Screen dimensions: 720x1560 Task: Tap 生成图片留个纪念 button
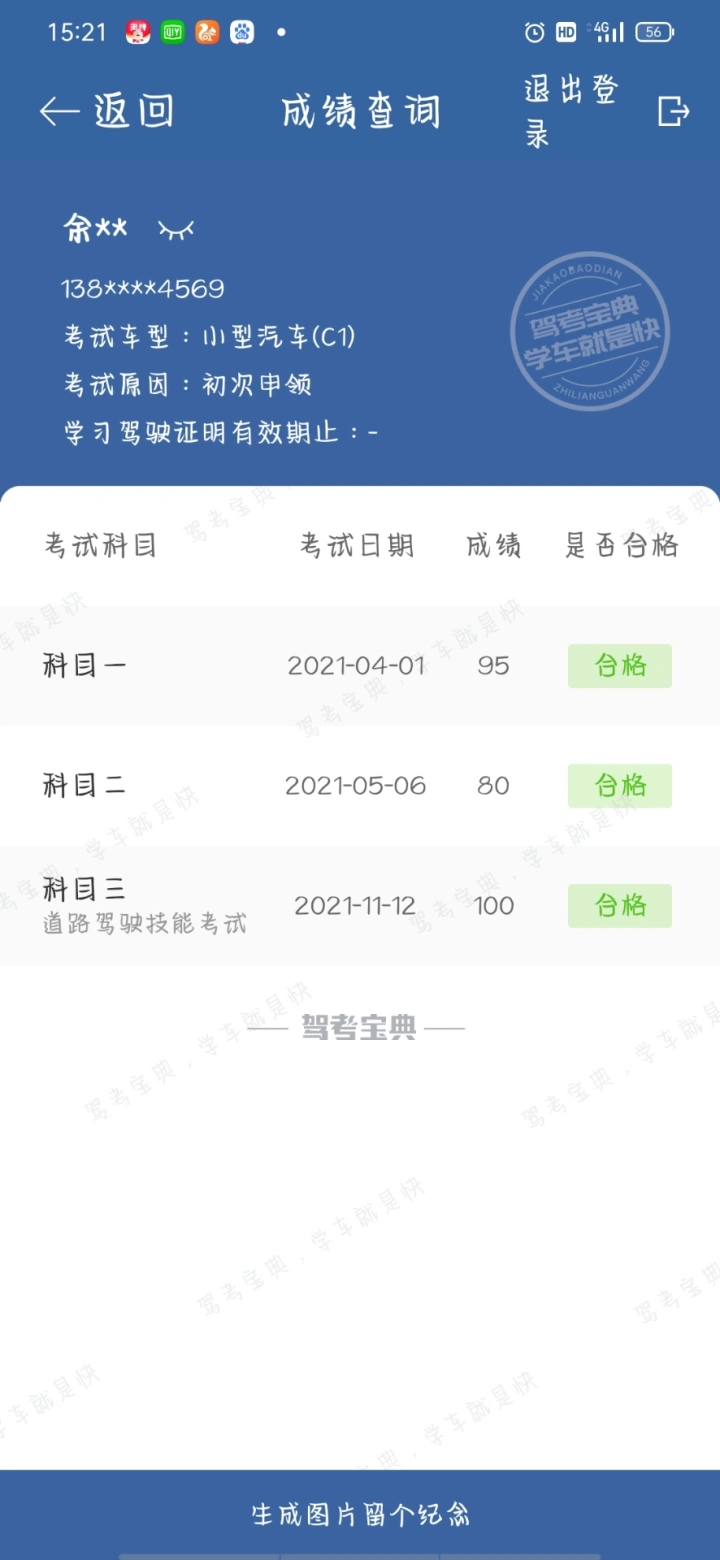click(360, 1514)
